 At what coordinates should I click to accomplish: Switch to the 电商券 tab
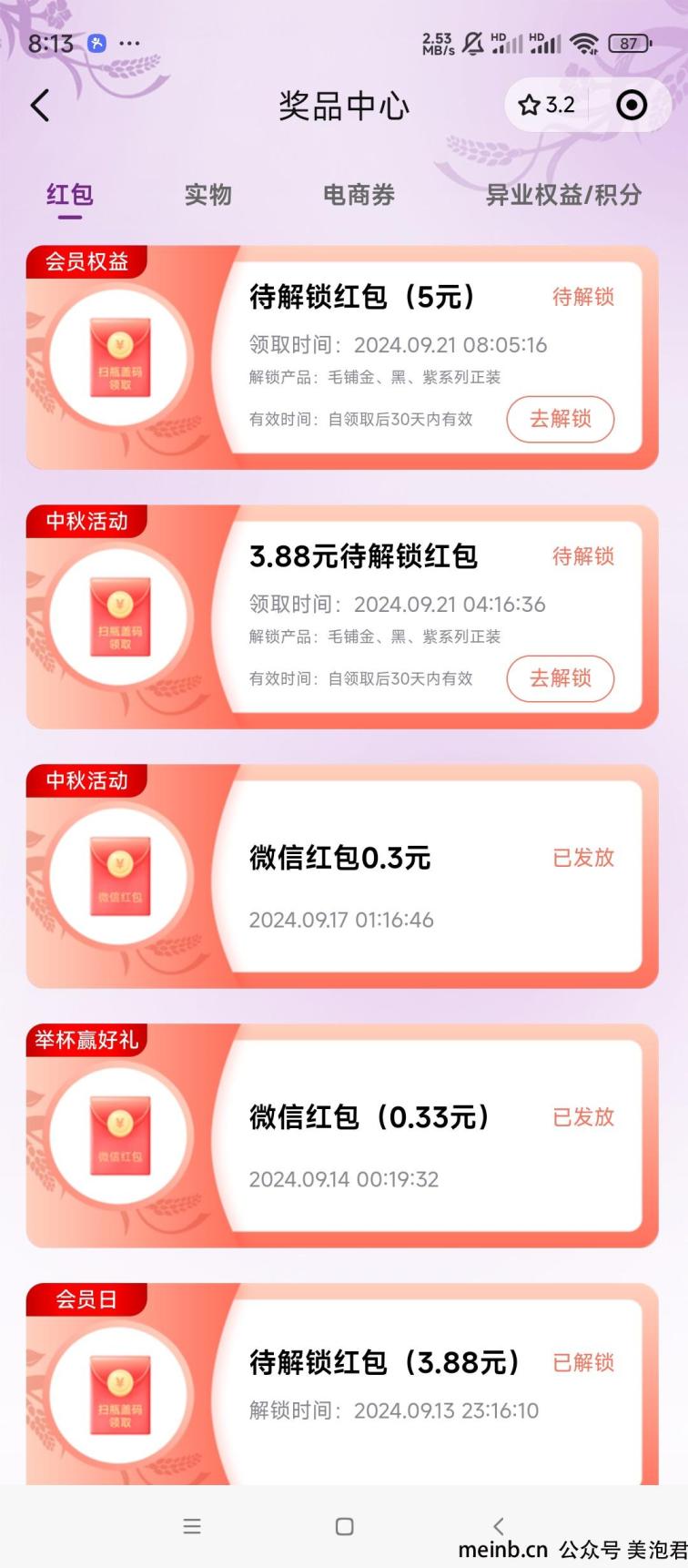click(359, 195)
